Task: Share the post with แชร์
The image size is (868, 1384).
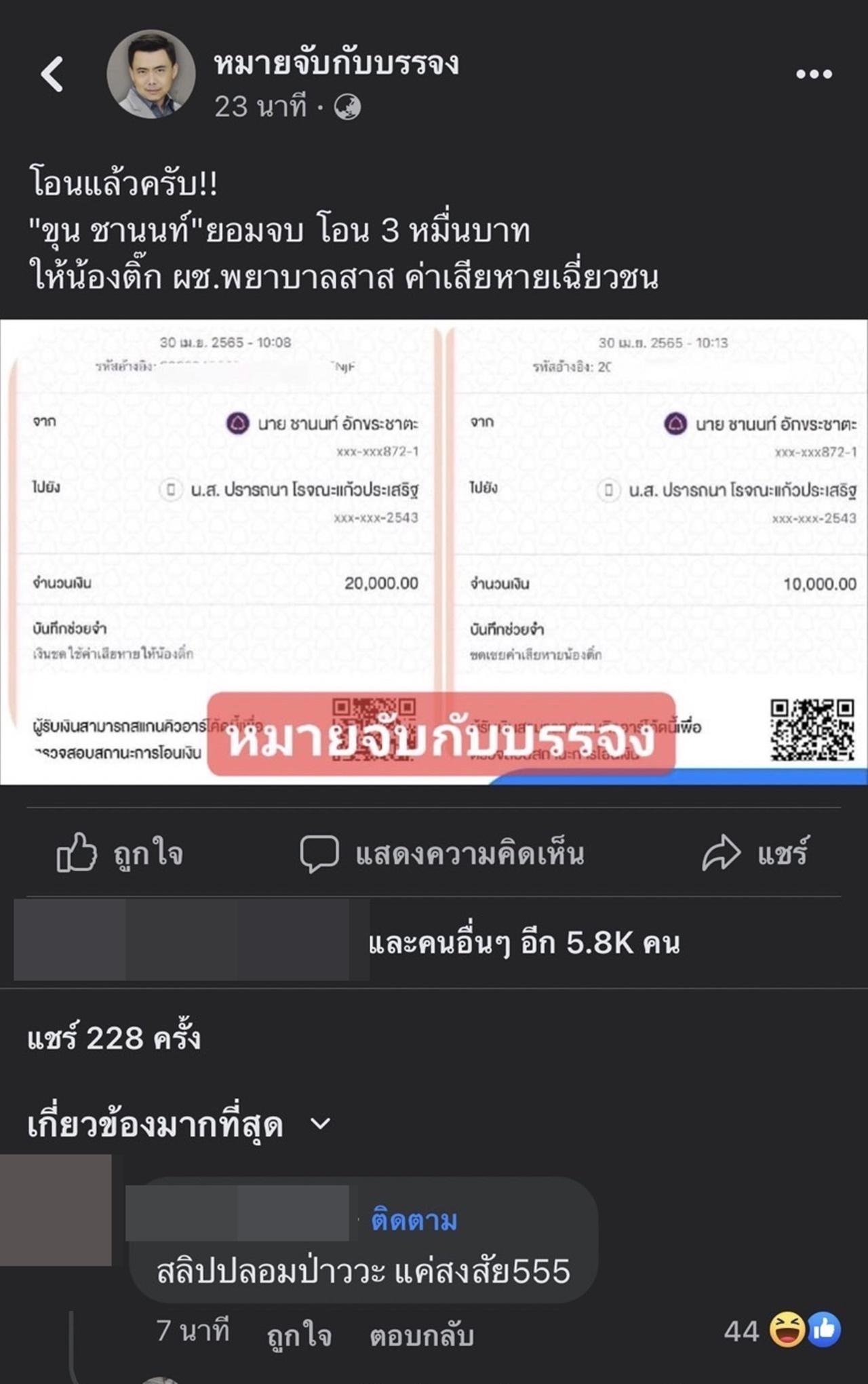Action: (x=755, y=852)
